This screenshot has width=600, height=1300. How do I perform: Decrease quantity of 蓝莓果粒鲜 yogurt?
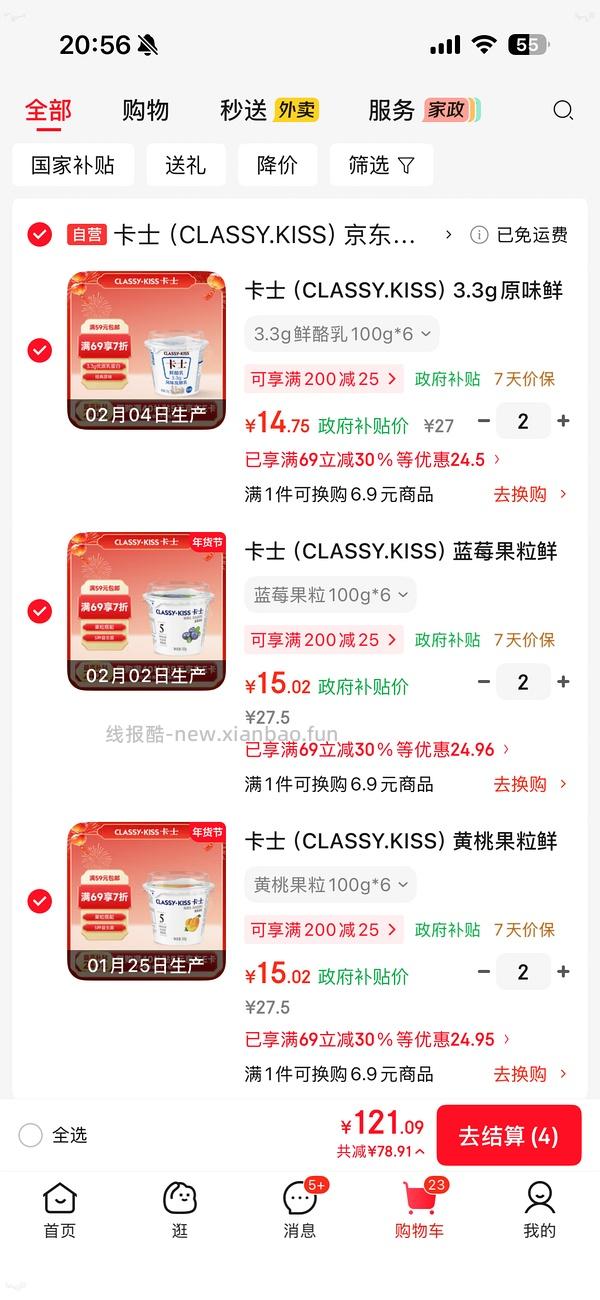tap(484, 682)
